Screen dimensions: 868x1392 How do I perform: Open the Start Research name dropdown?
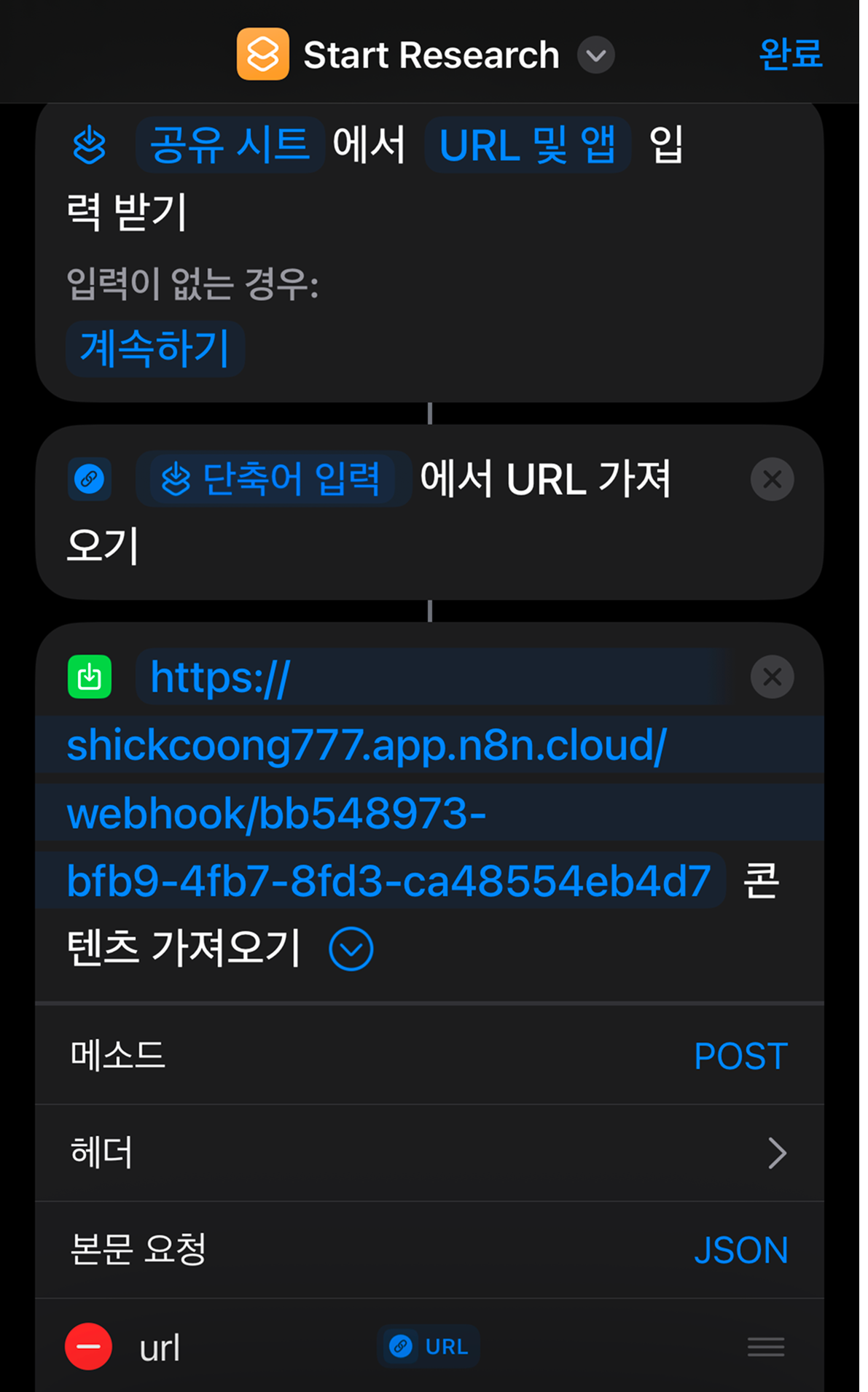[x=596, y=55]
